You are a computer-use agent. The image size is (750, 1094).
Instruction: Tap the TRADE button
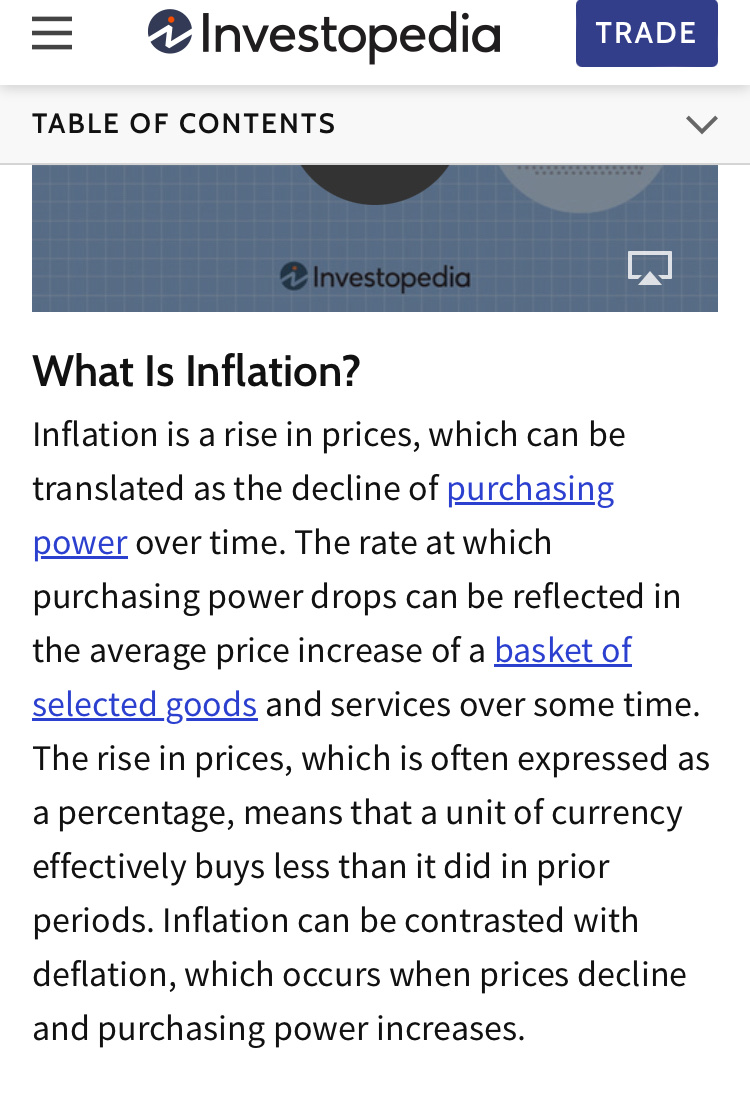click(646, 33)
